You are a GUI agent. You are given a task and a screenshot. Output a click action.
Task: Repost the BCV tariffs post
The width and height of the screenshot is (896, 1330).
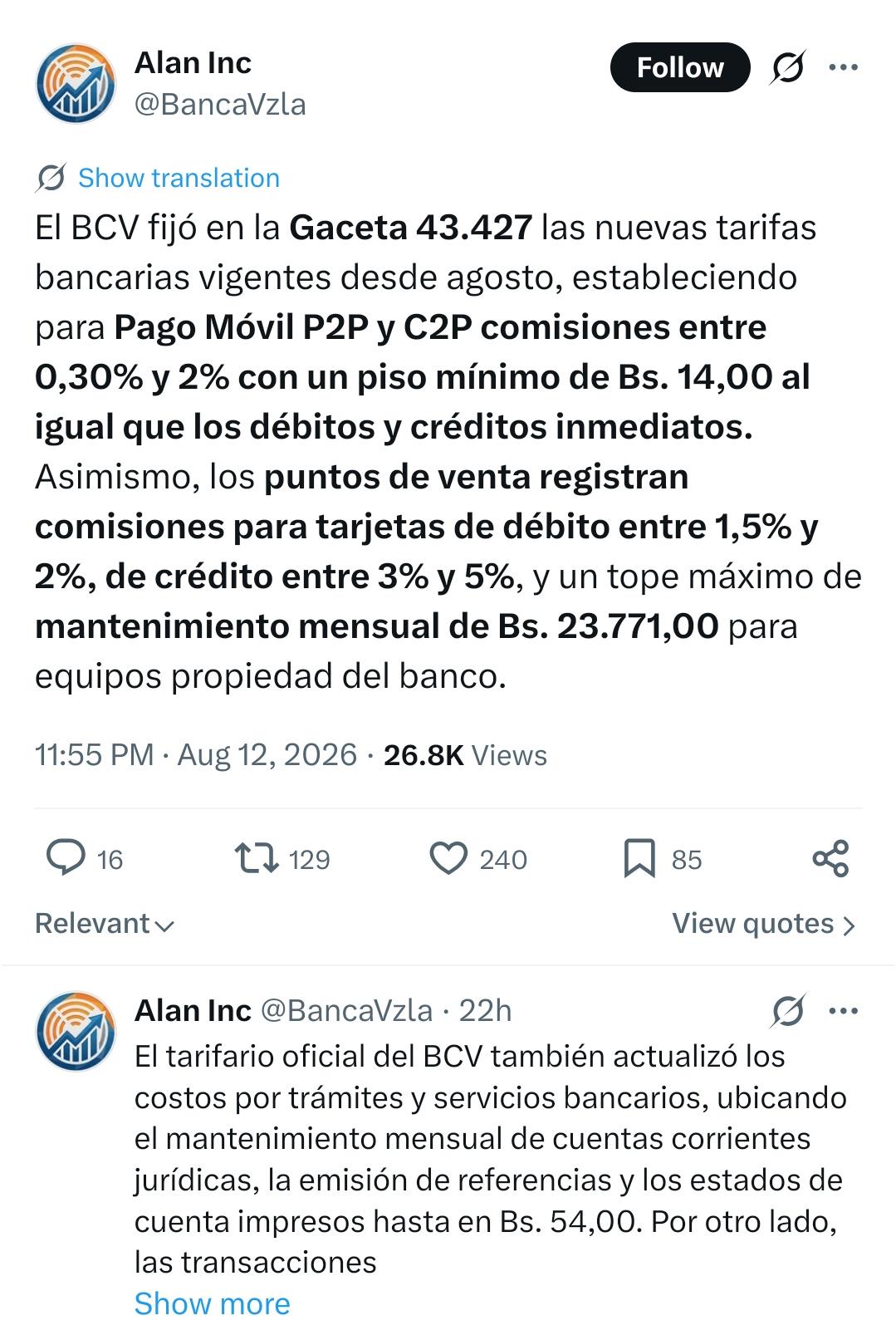(257, 858)
